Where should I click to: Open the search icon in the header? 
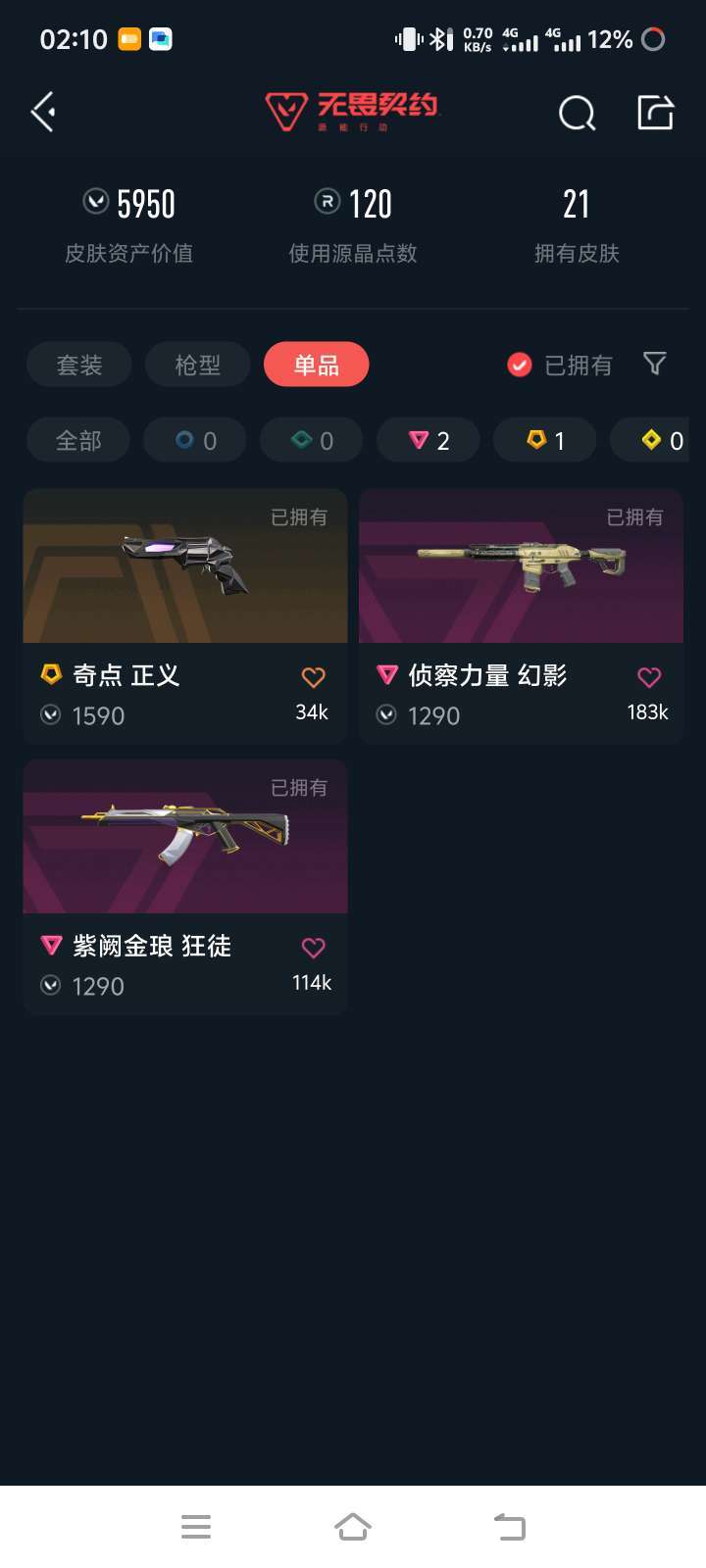click(x=577, y=113)
